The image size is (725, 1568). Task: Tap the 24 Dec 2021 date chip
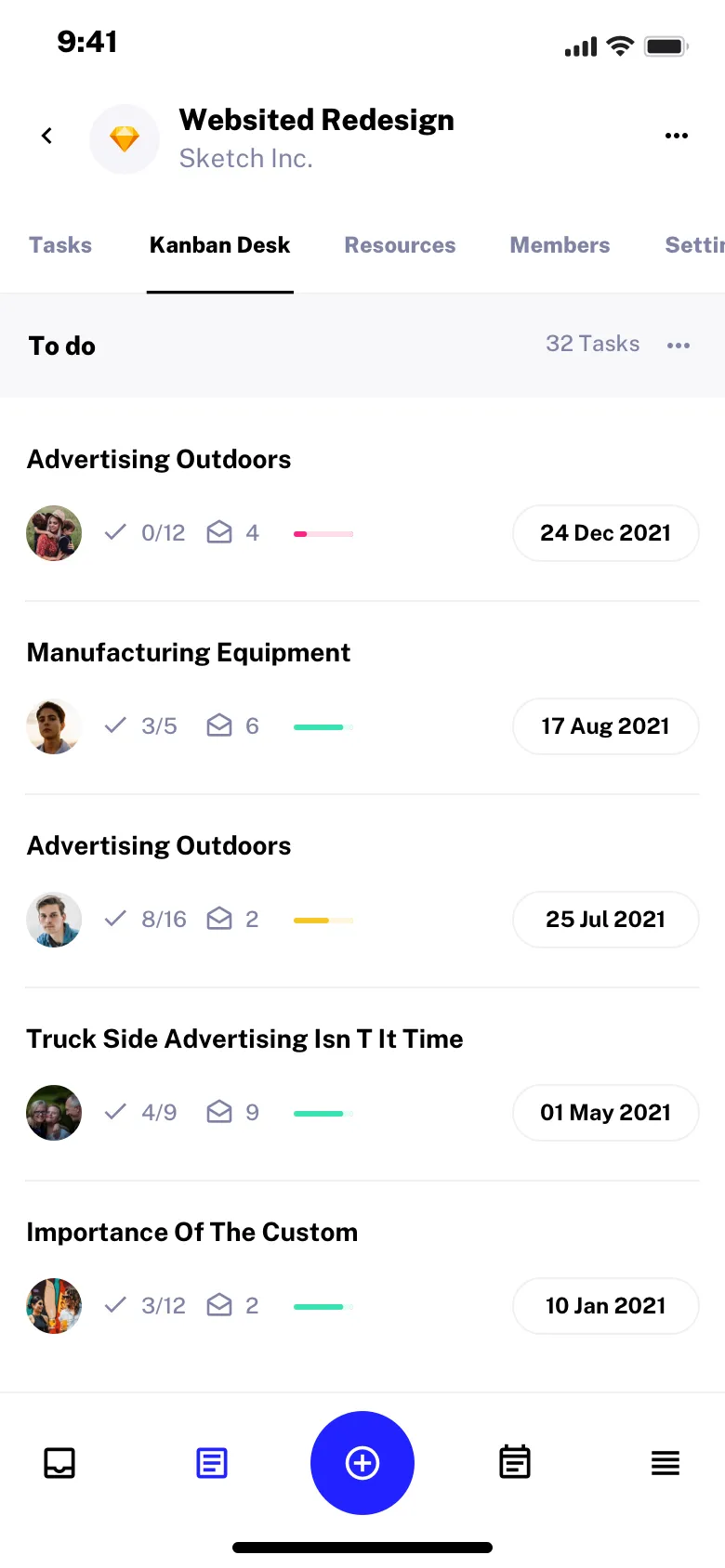(605, 533)
